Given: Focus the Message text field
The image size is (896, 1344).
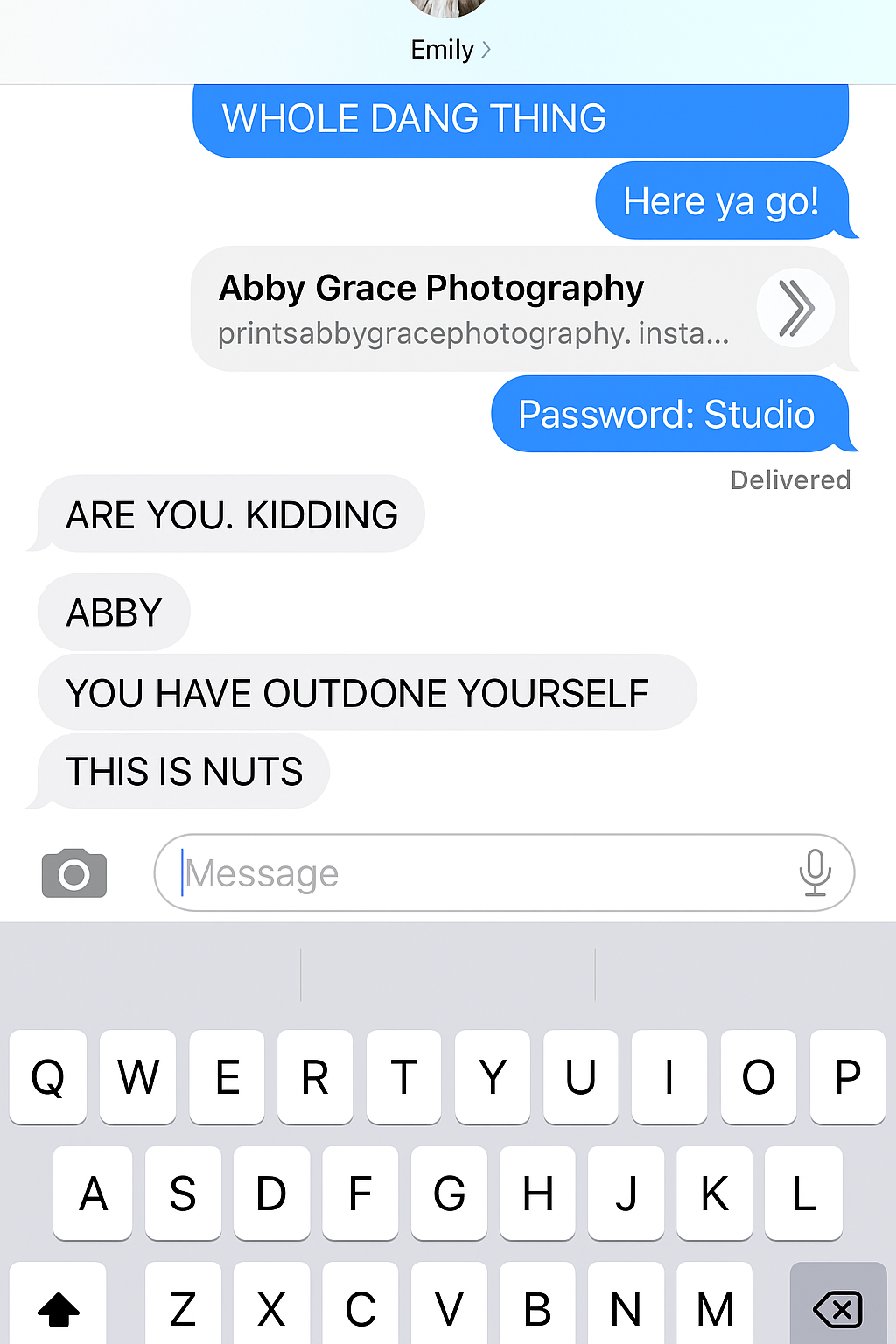Looking at the screenshot, I should pyautogui.click(x=481, y=873).
